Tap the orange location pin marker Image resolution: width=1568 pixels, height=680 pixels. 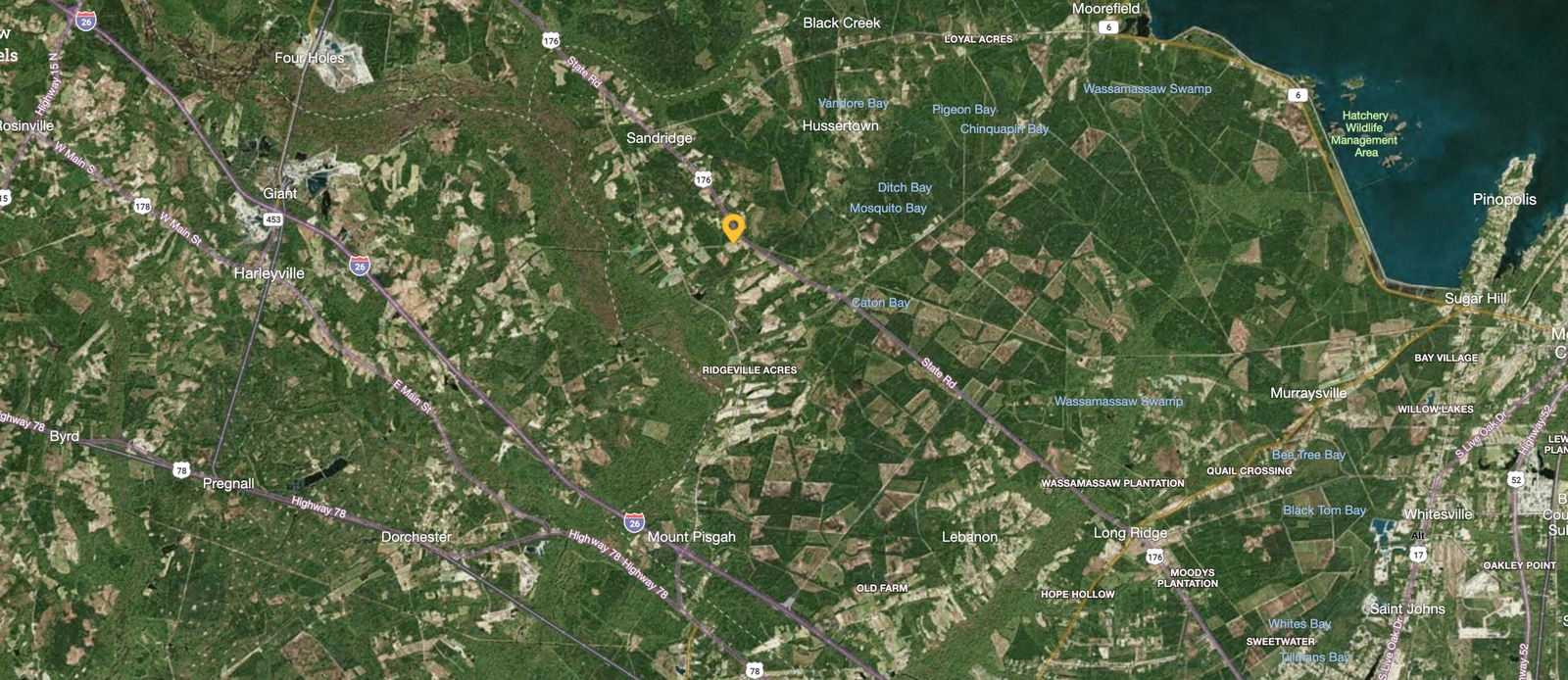tap(732, 227)
